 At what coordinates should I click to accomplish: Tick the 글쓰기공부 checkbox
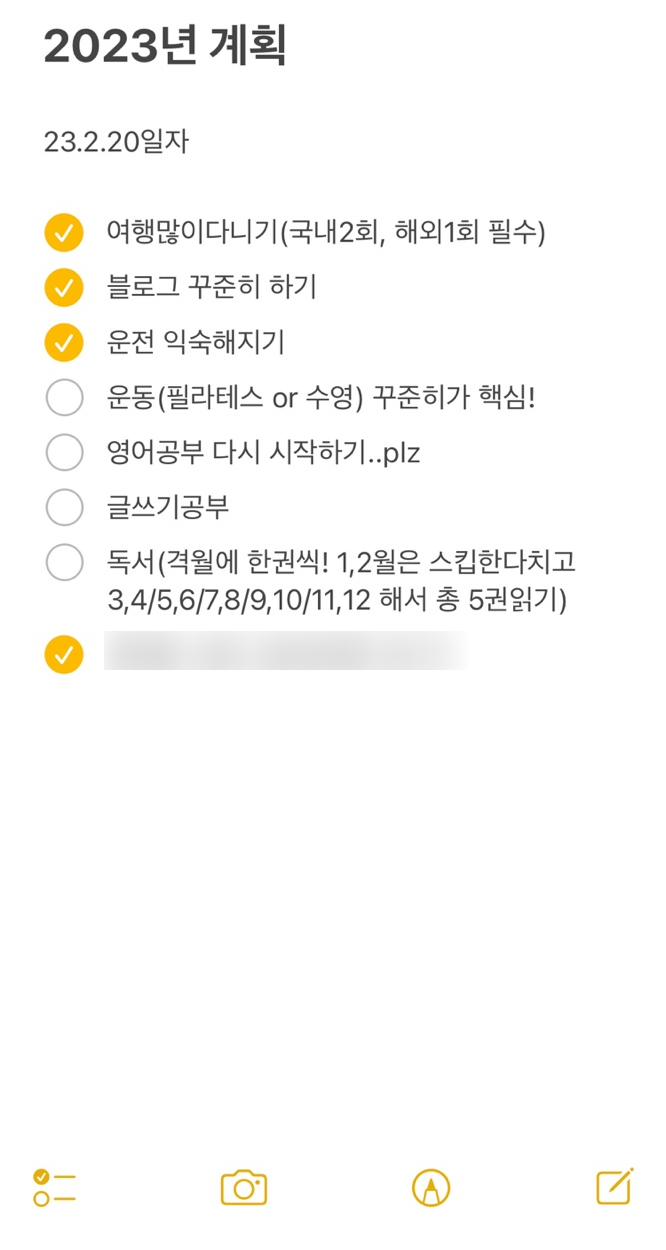coord(64,508)
